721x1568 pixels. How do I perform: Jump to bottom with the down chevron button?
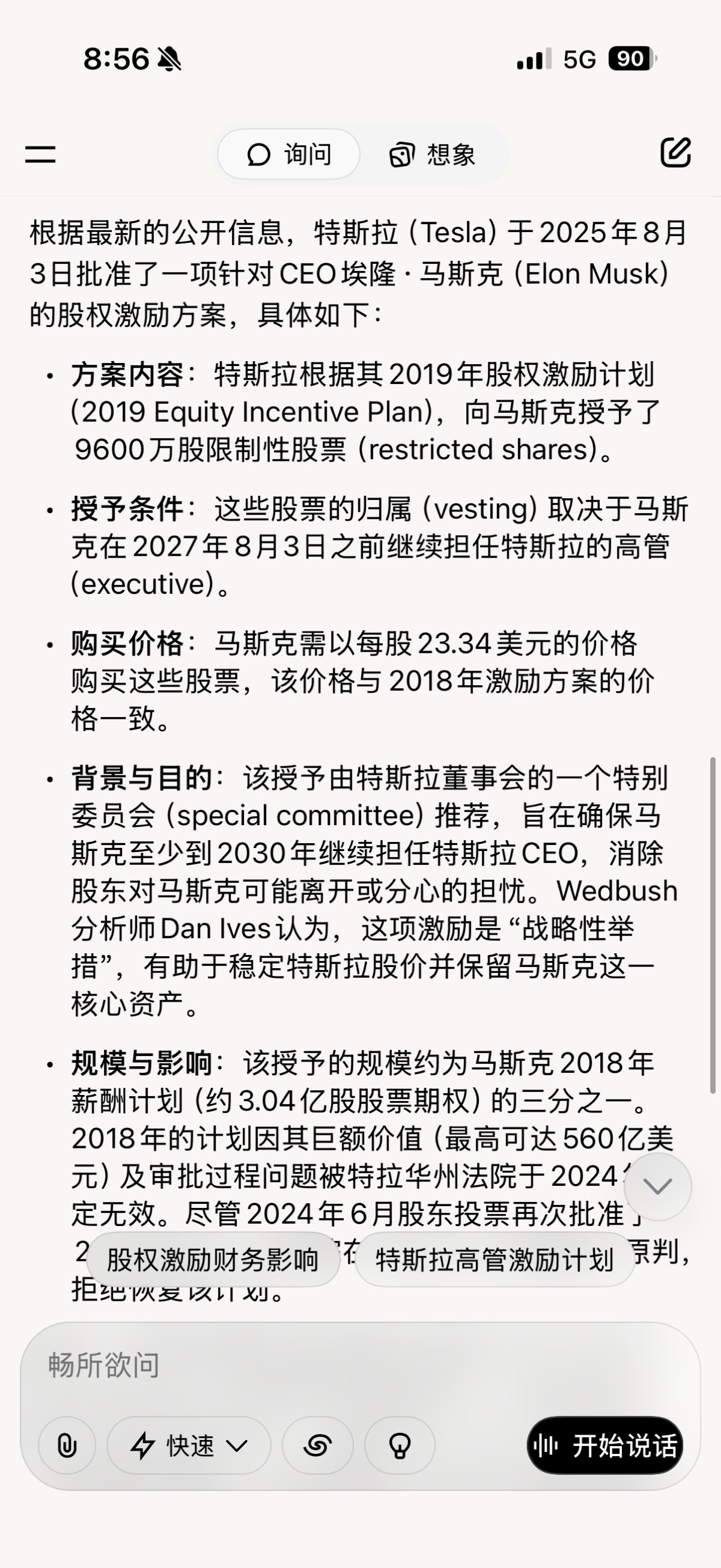[657, 1186]
